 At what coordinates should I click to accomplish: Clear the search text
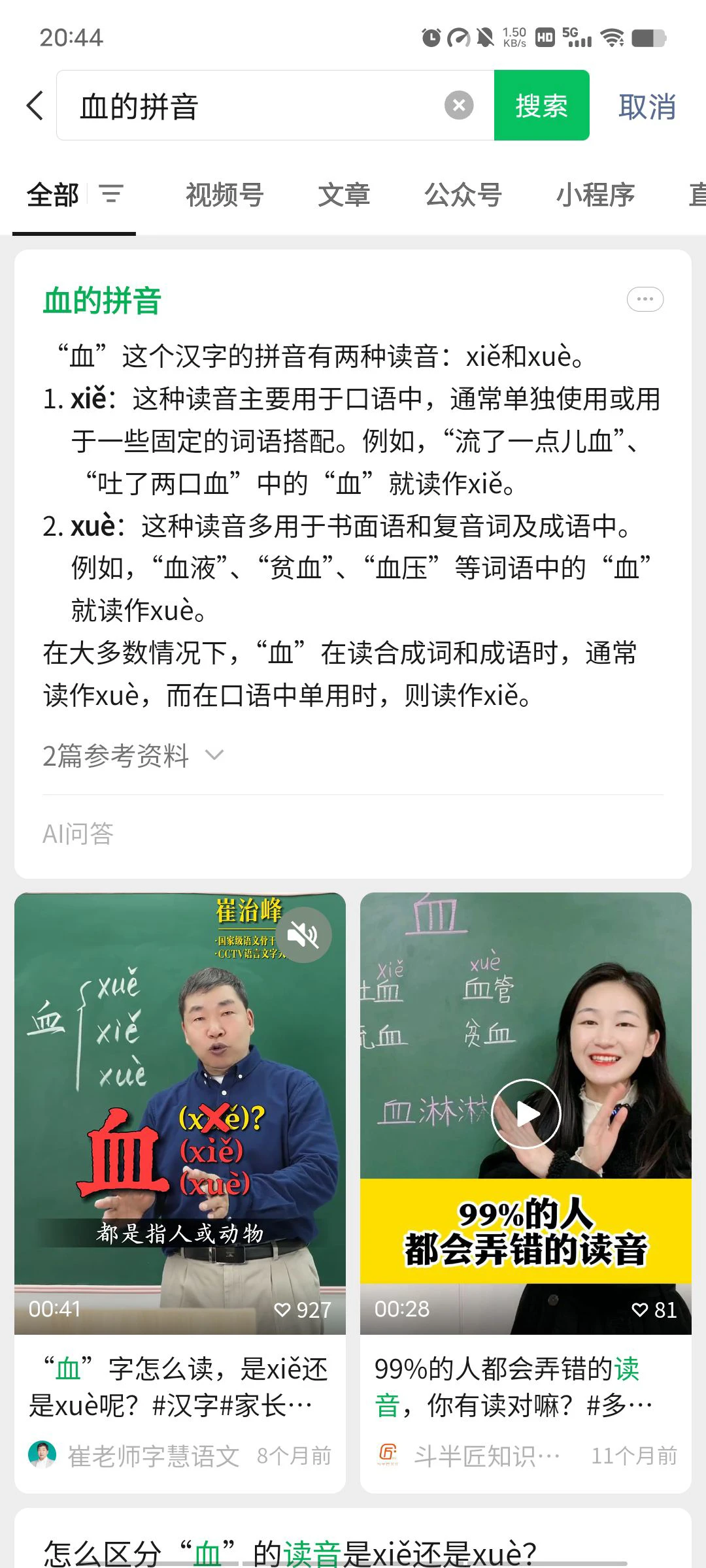click(459, 105)
